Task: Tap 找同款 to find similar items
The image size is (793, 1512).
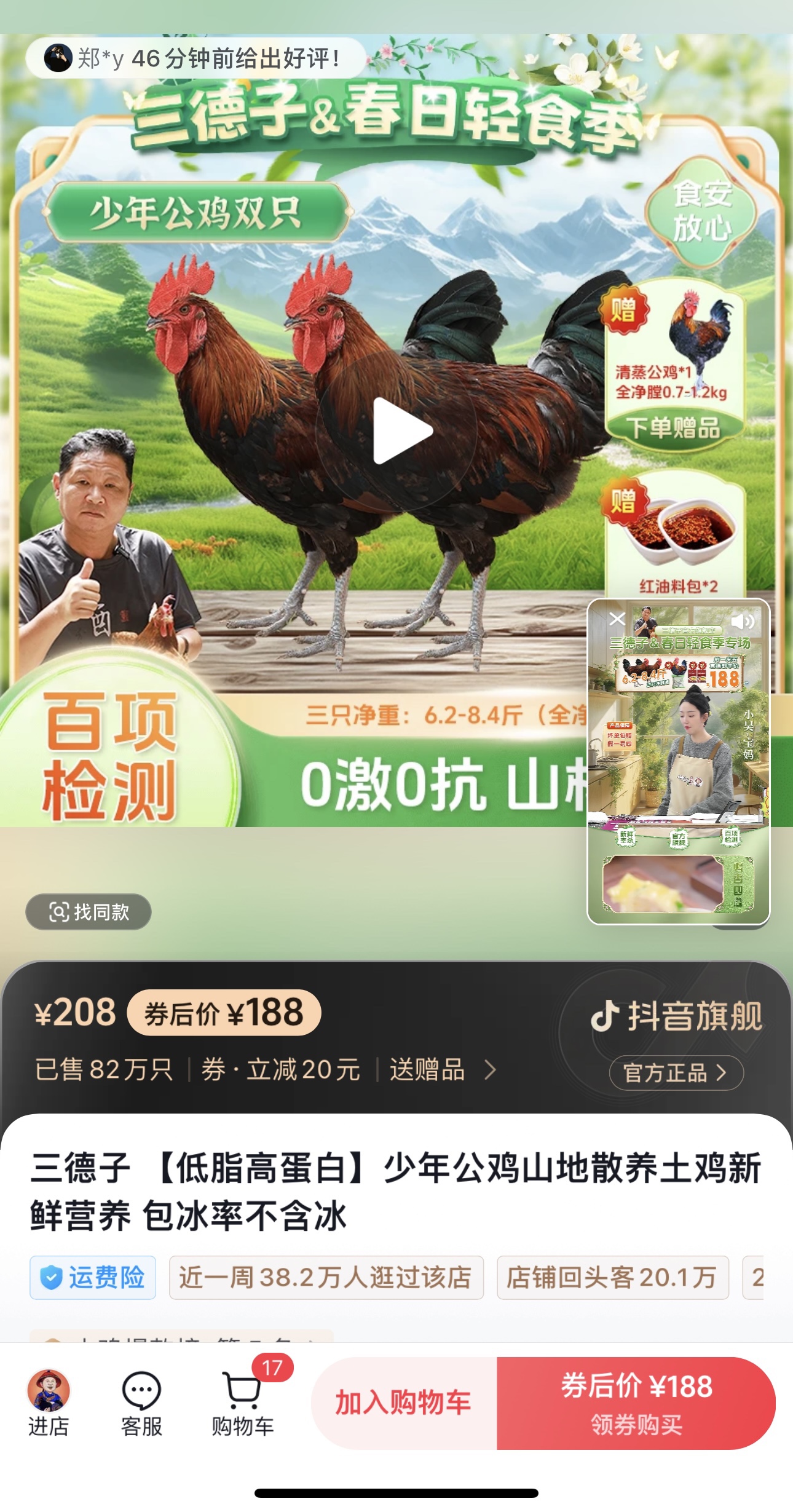Action: coord(89,911)
